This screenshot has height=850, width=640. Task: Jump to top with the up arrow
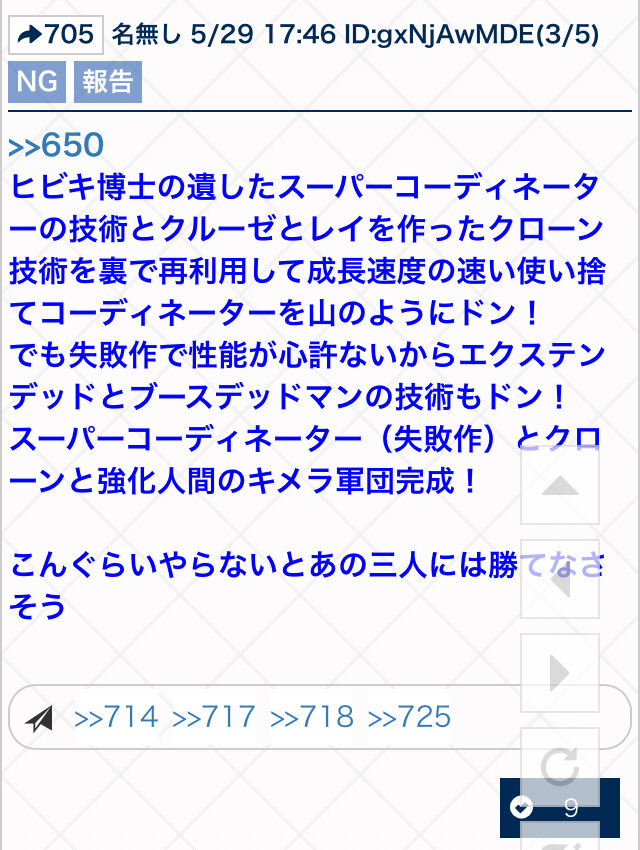click(560, 487)
